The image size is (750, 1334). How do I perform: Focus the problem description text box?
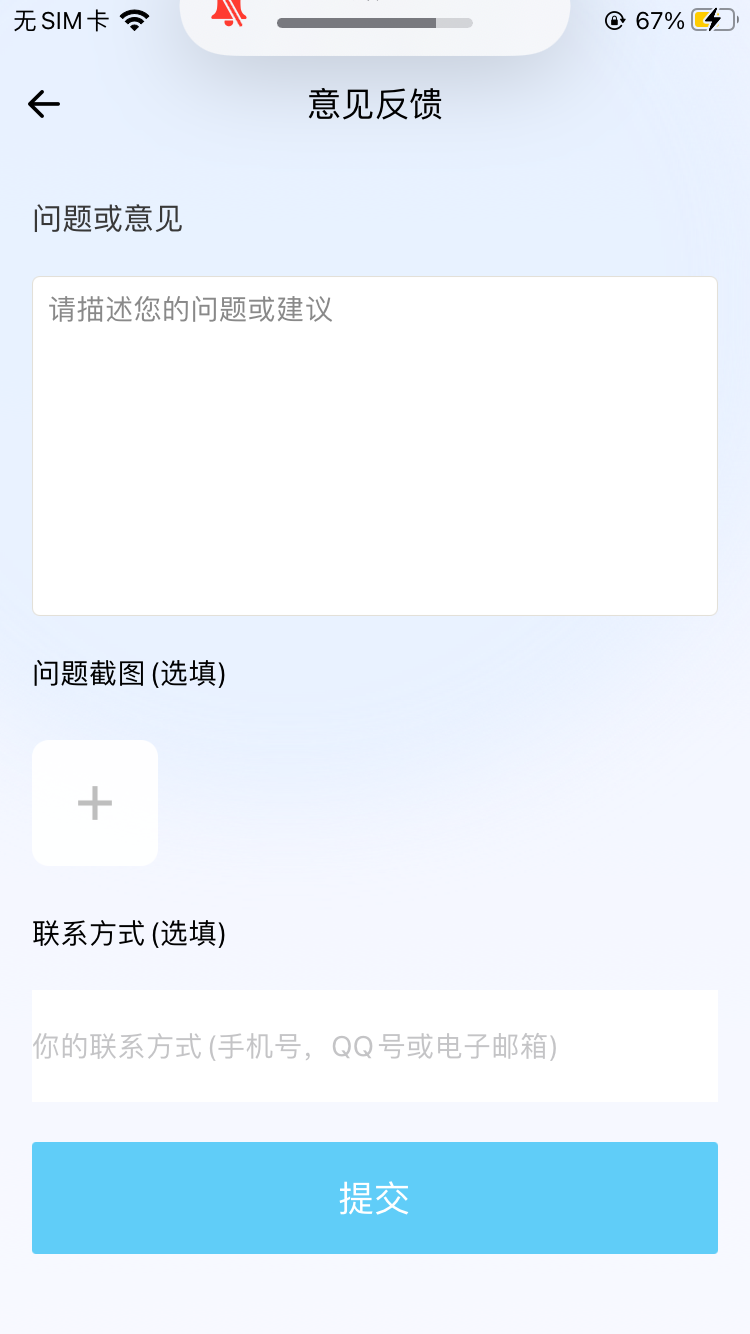375,445
